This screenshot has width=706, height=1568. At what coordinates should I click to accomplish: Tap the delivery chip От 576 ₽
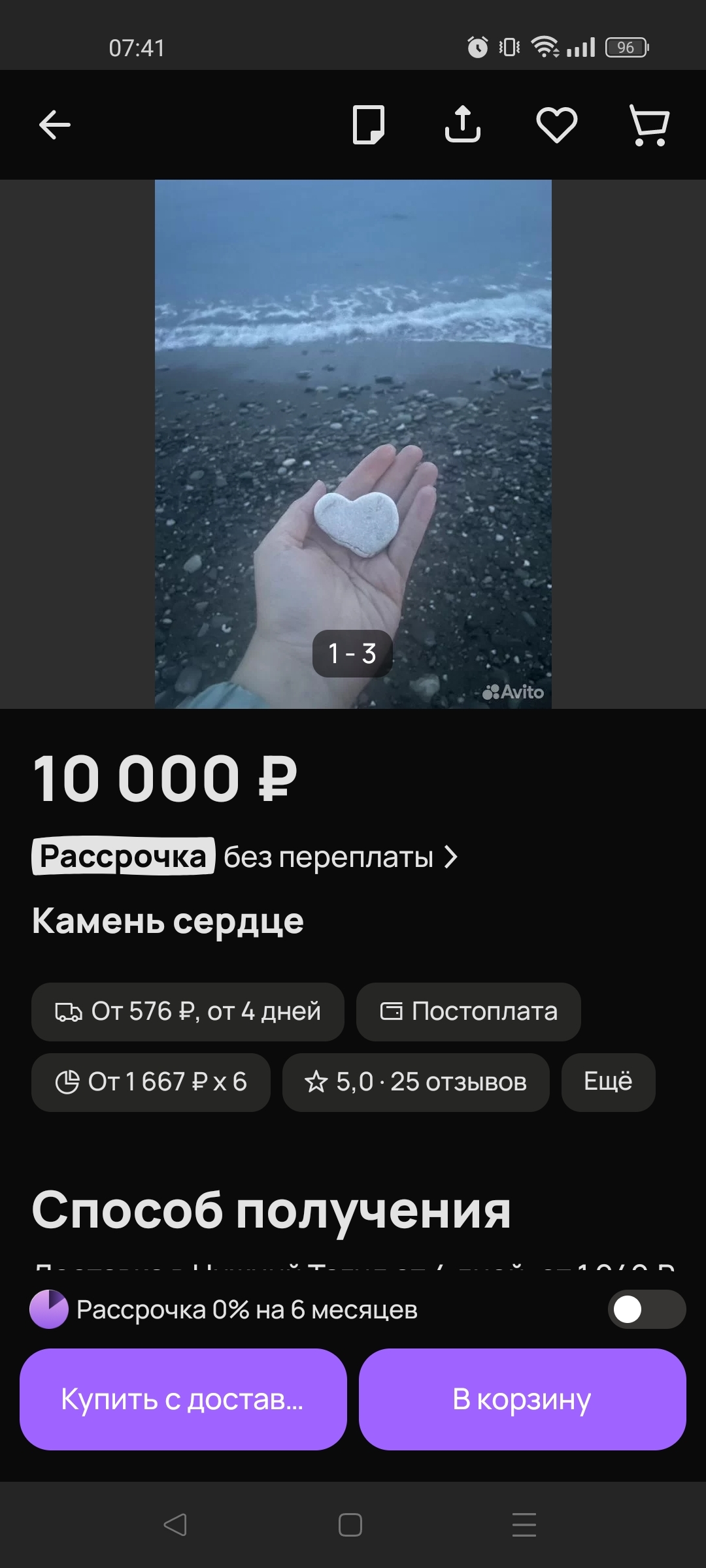tap(188, 1012)
